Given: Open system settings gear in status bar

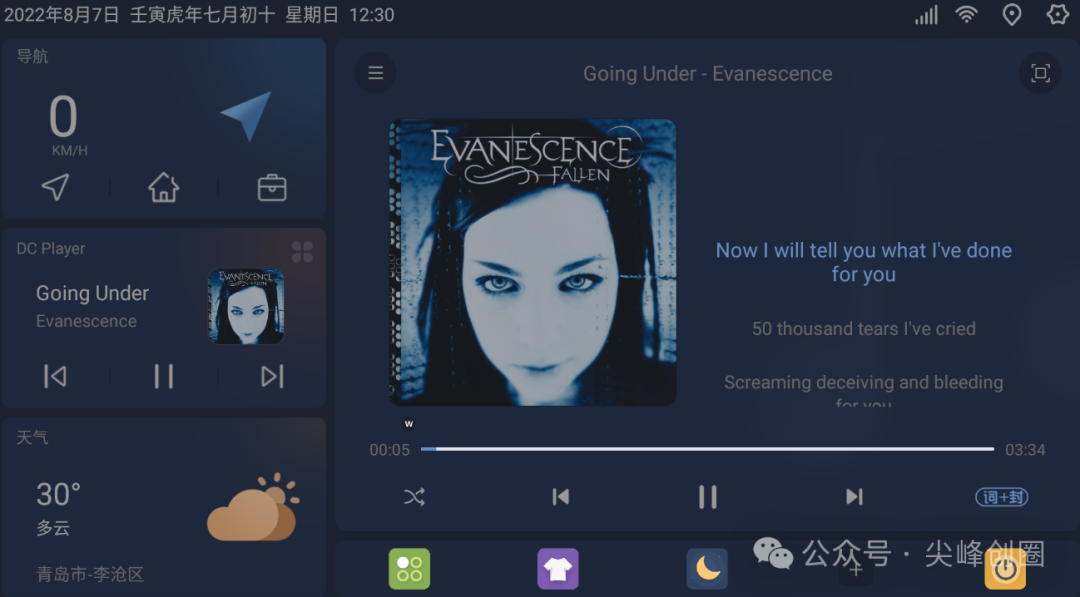Looking at the screenshot, I should pos(1057,15).
